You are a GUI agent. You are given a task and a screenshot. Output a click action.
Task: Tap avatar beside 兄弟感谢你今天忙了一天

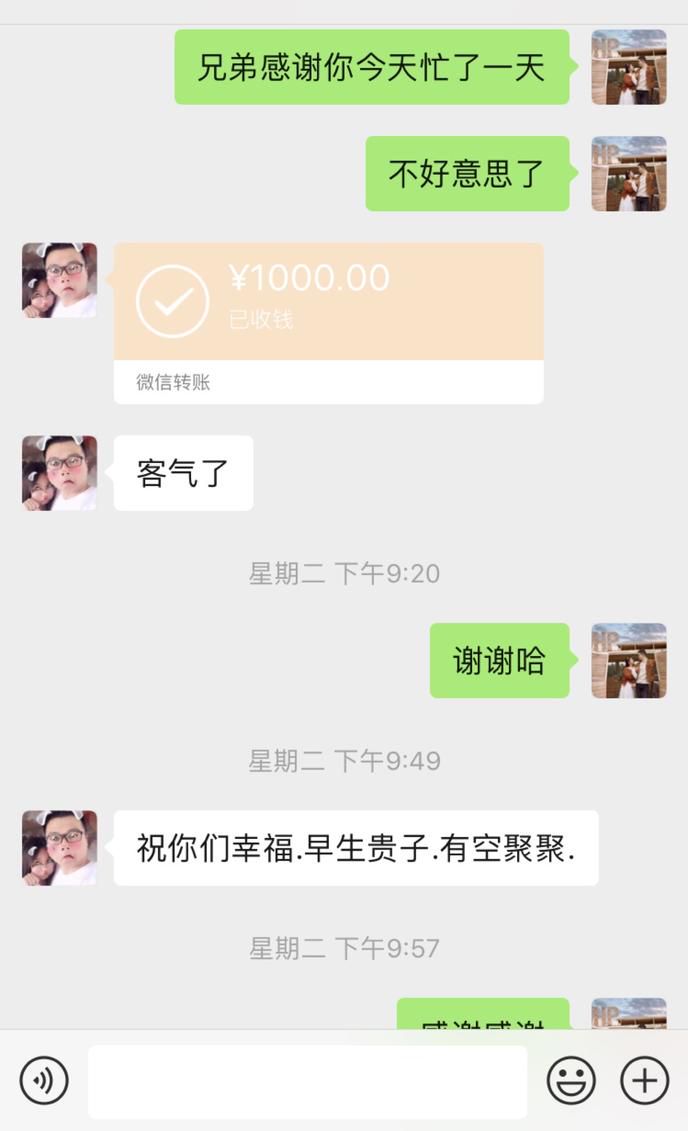point(629,67)
